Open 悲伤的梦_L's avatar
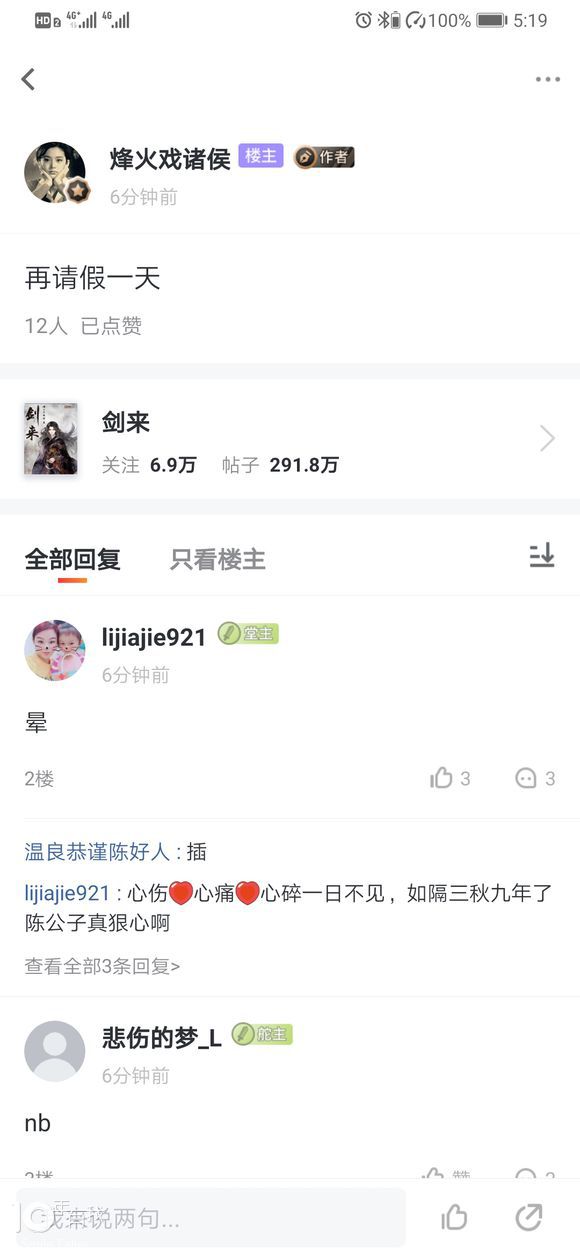Viewport: 580px width, 1257px height. [x=55, y=1051]
